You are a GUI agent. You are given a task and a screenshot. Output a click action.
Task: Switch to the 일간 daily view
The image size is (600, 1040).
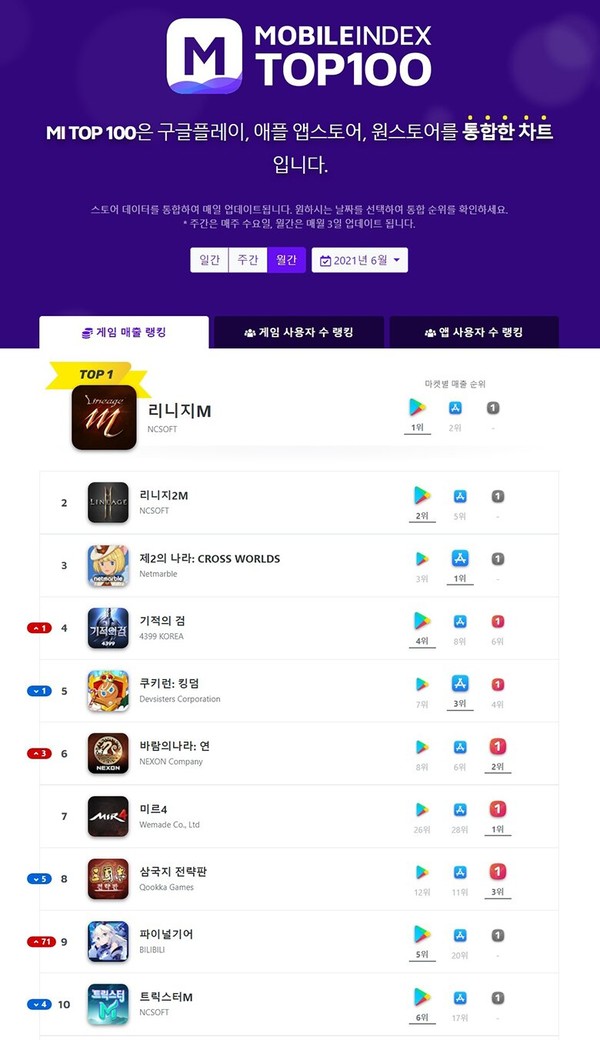tap(209, 260)
